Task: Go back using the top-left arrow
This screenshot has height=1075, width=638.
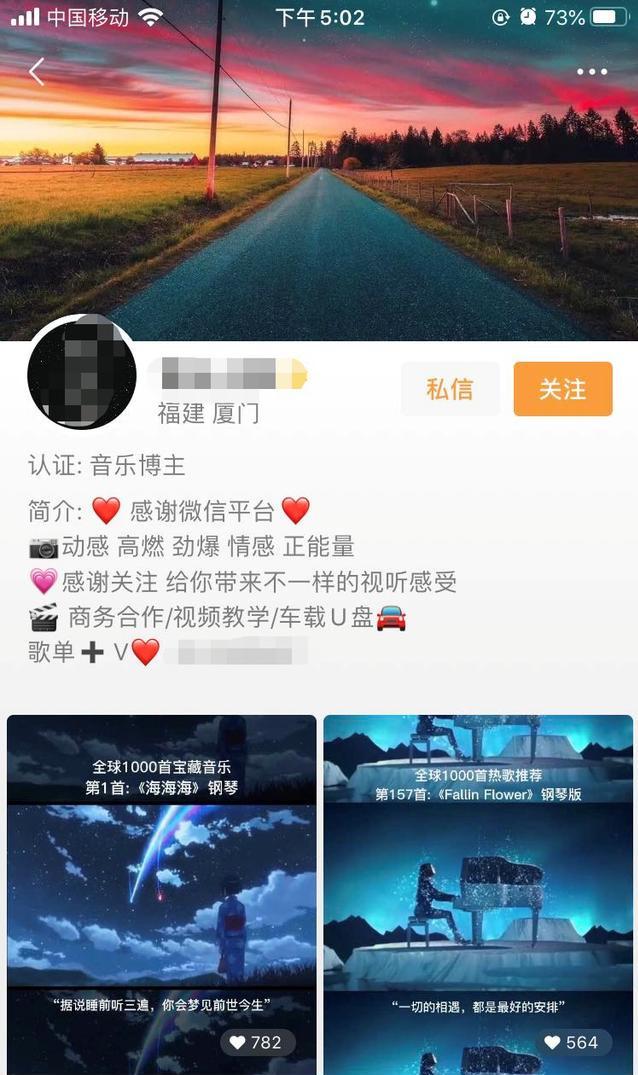Action: point(37,71)
